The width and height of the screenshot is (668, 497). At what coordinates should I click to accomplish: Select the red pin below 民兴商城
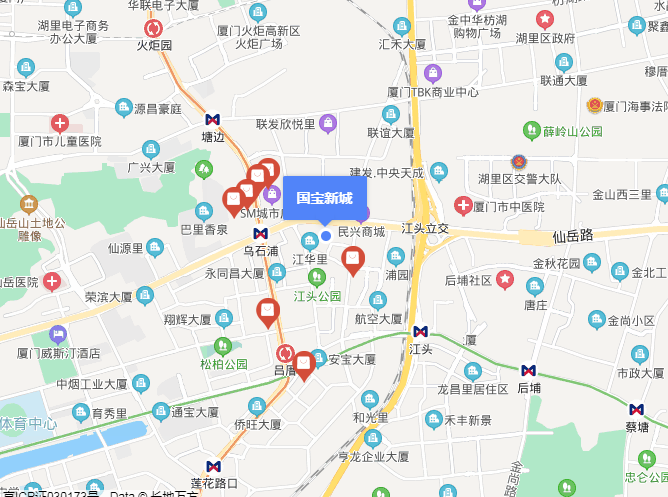tap(353, 260)
